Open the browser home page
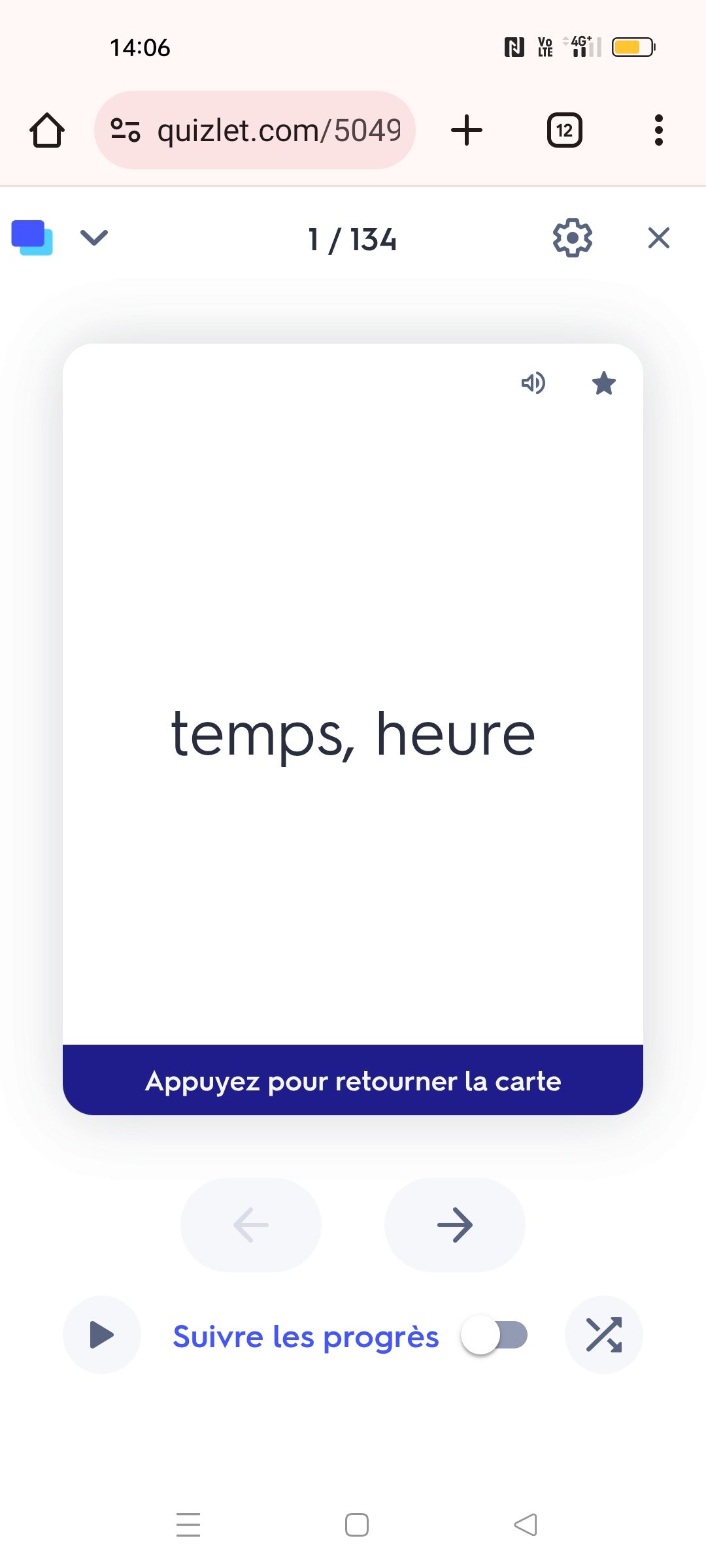This screenshot has height=1568, width=706. click(47, 130)
